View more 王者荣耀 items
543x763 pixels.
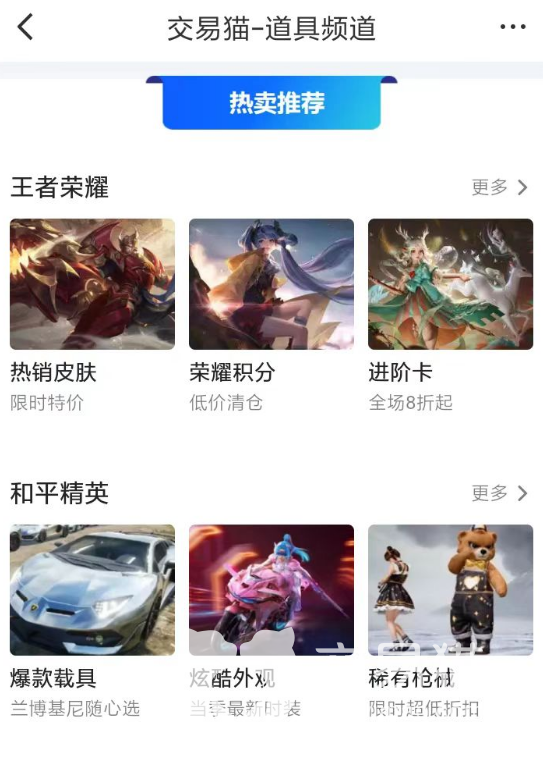(500, 187)
